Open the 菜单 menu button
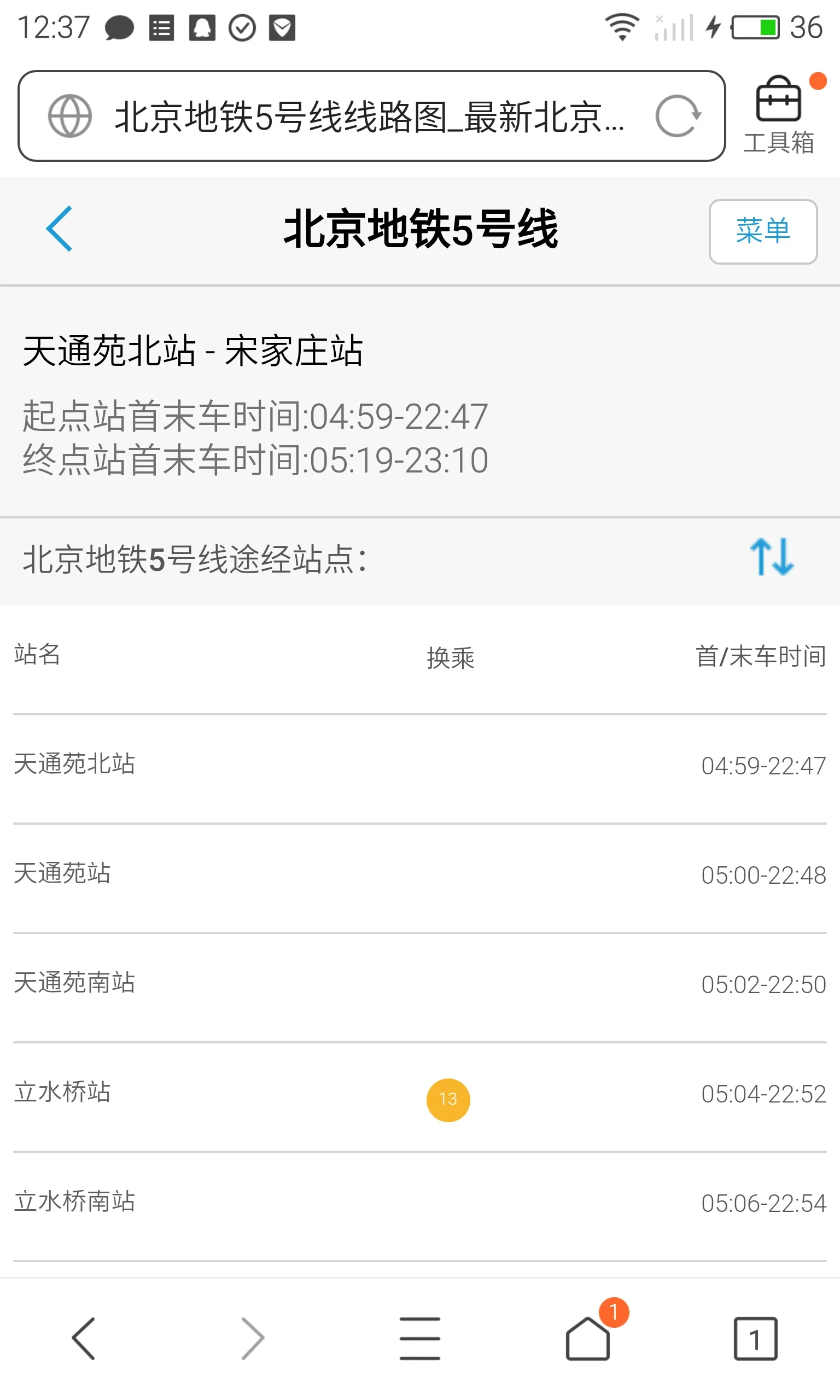840x1400 pixels. (x=763, y=229)
